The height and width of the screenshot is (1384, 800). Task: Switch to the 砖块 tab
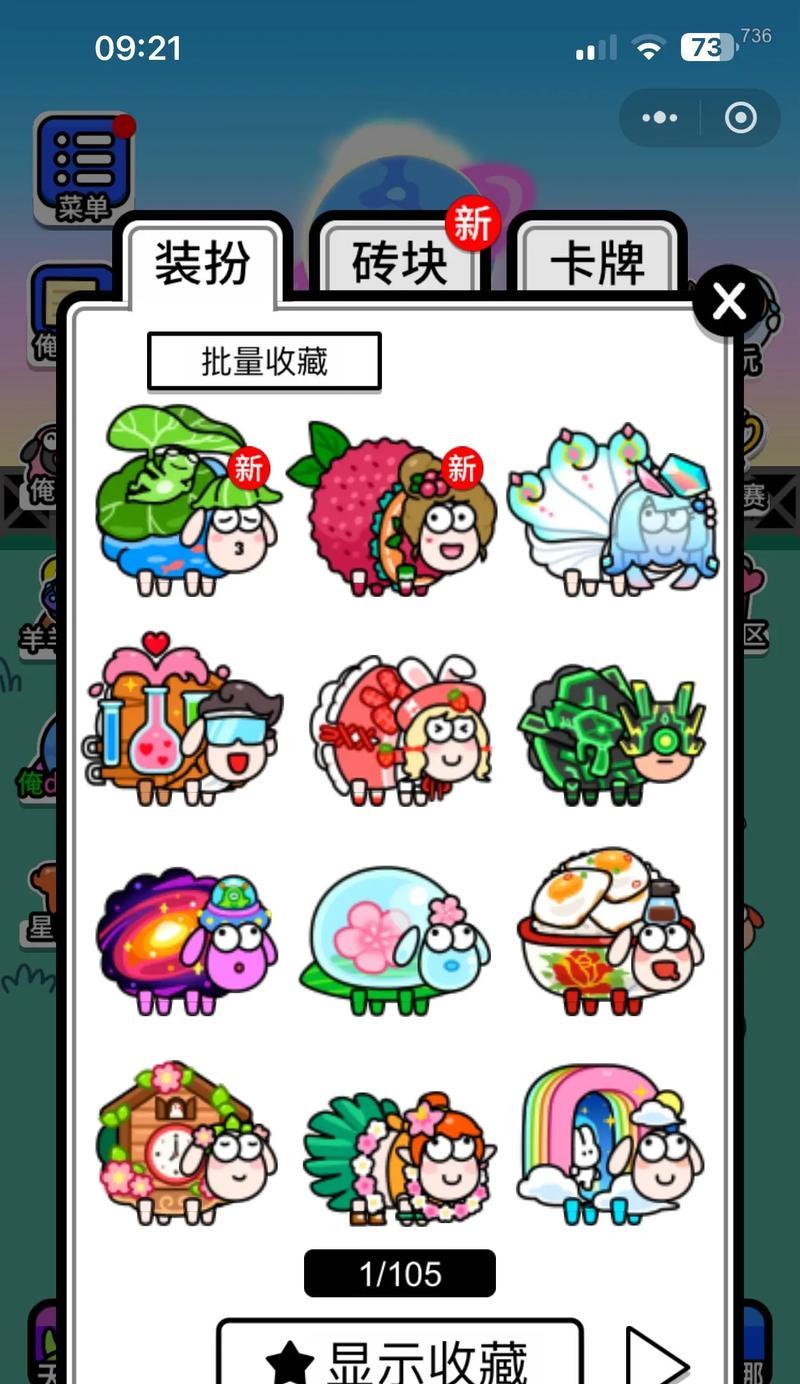click(x=400, y=262)
